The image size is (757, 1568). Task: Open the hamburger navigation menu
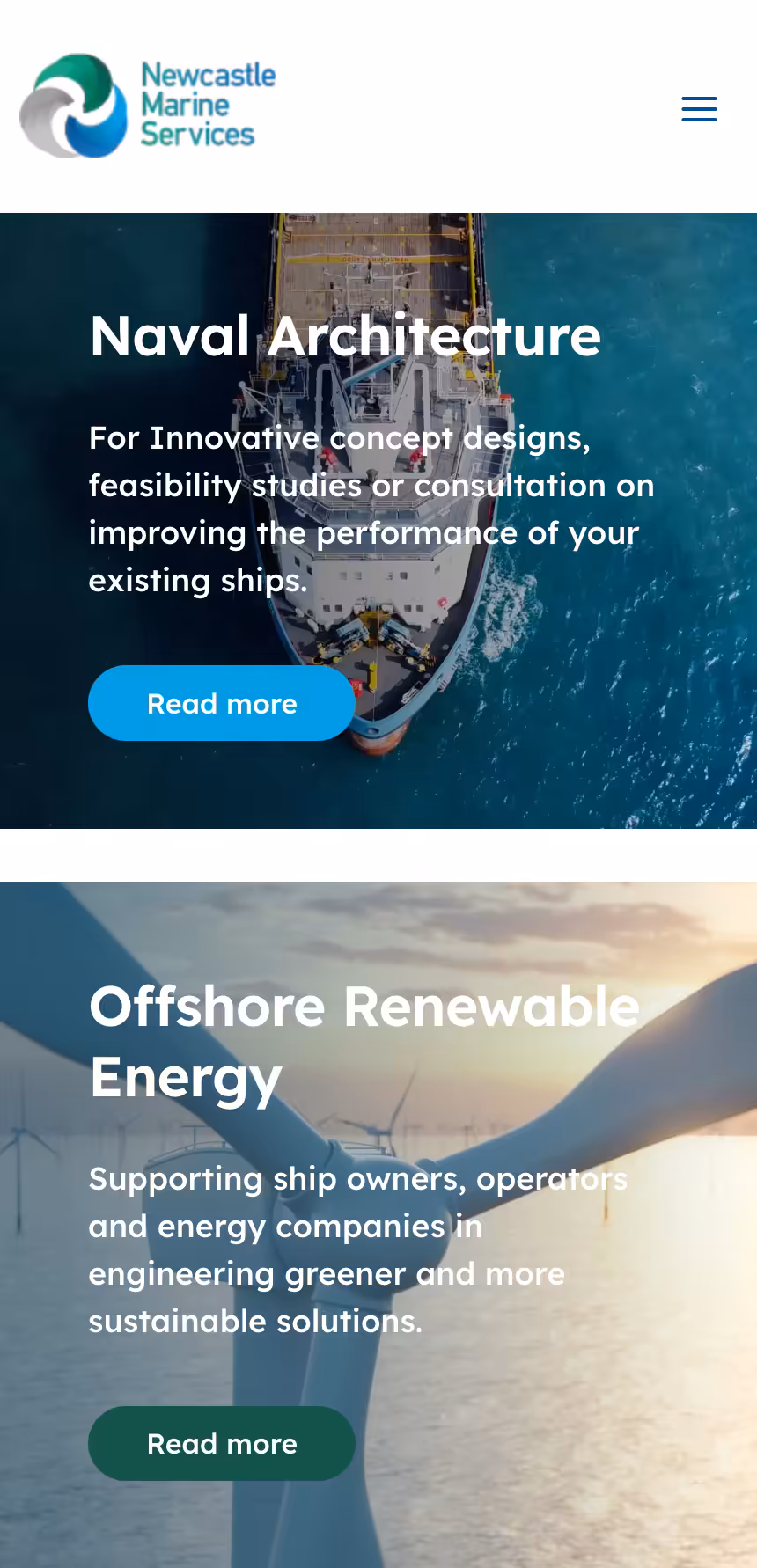click(x=699, y=108)
